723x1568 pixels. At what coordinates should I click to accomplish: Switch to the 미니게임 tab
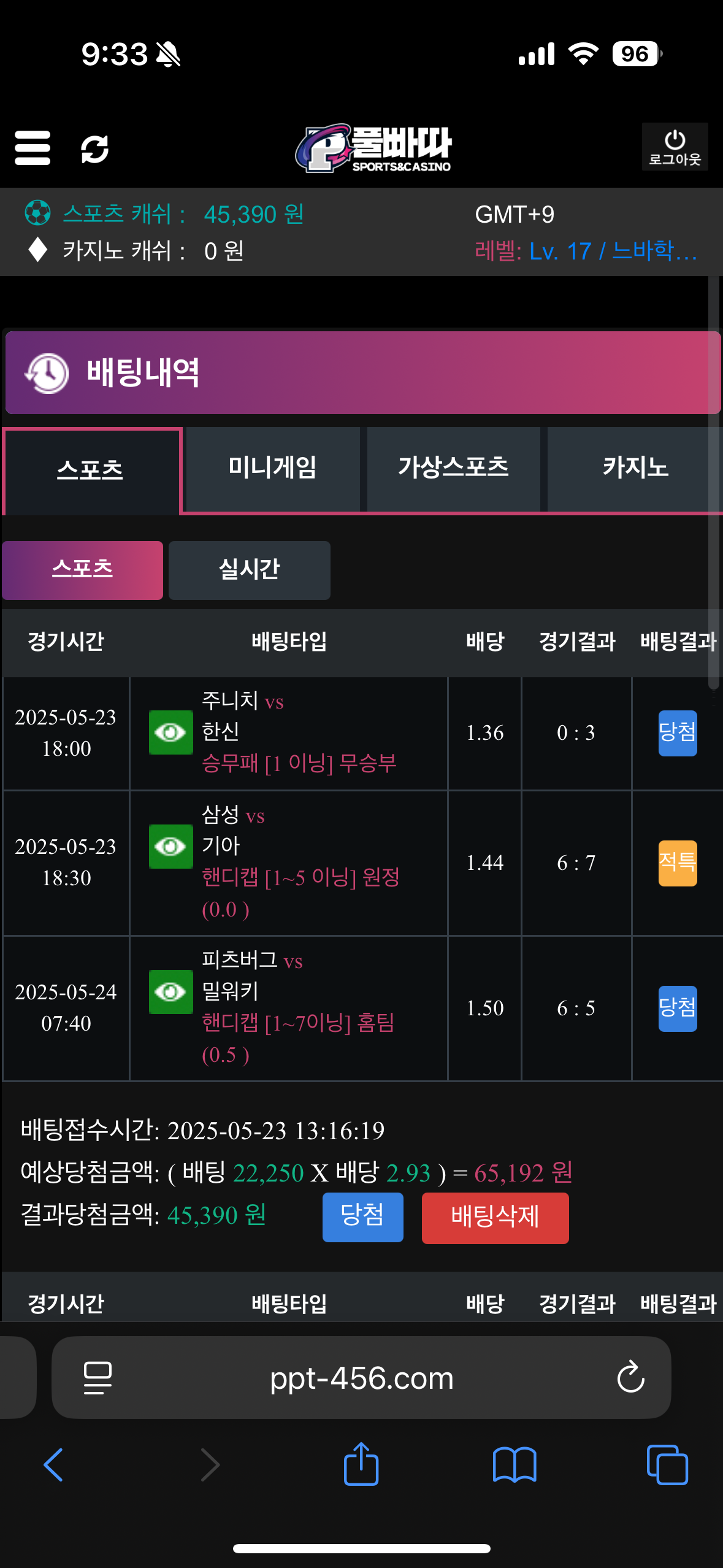click(272, 469)
